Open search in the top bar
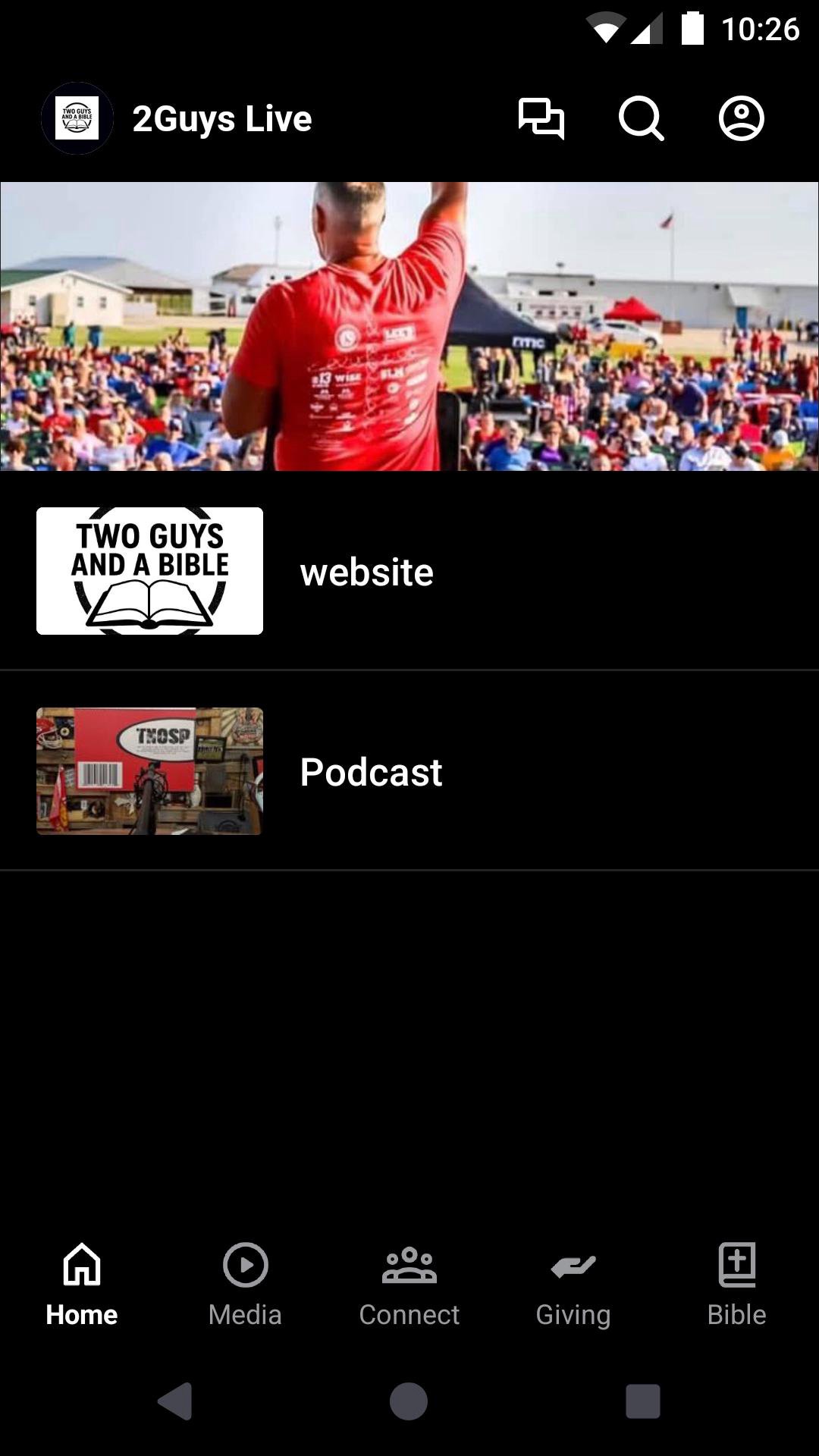Viewport: 819px width, 1456px height. click(641, 119)
